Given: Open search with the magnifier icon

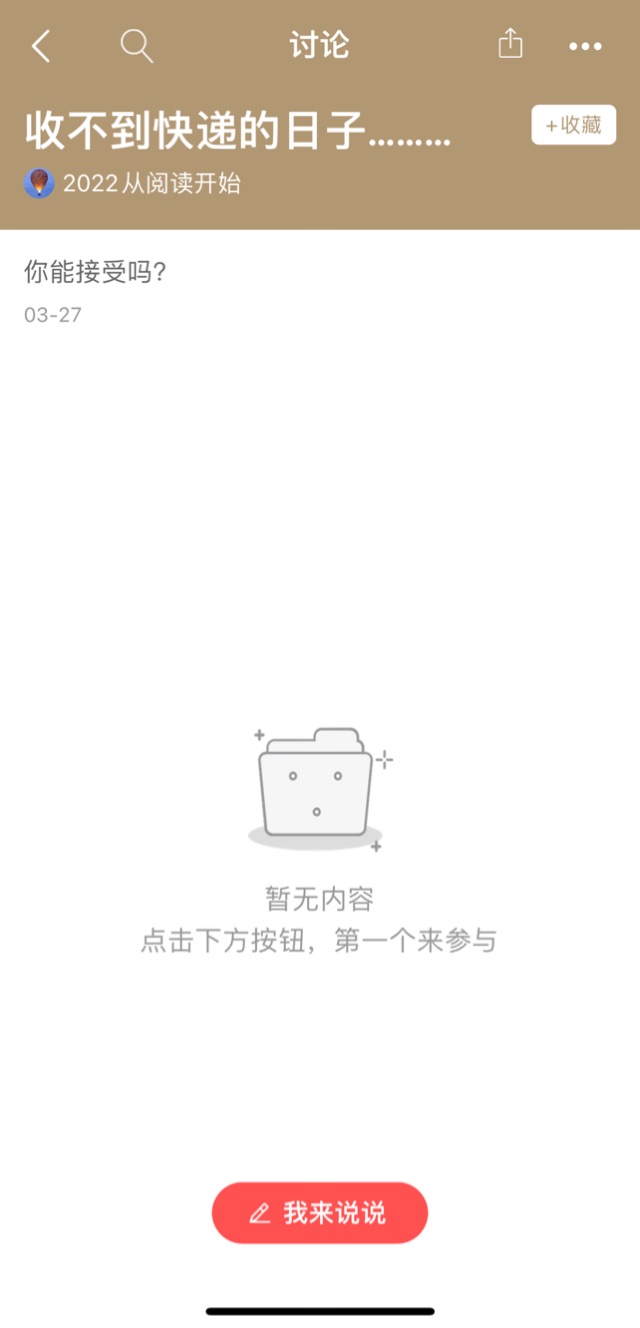Looking at the screenshot, I should [137, 46].
